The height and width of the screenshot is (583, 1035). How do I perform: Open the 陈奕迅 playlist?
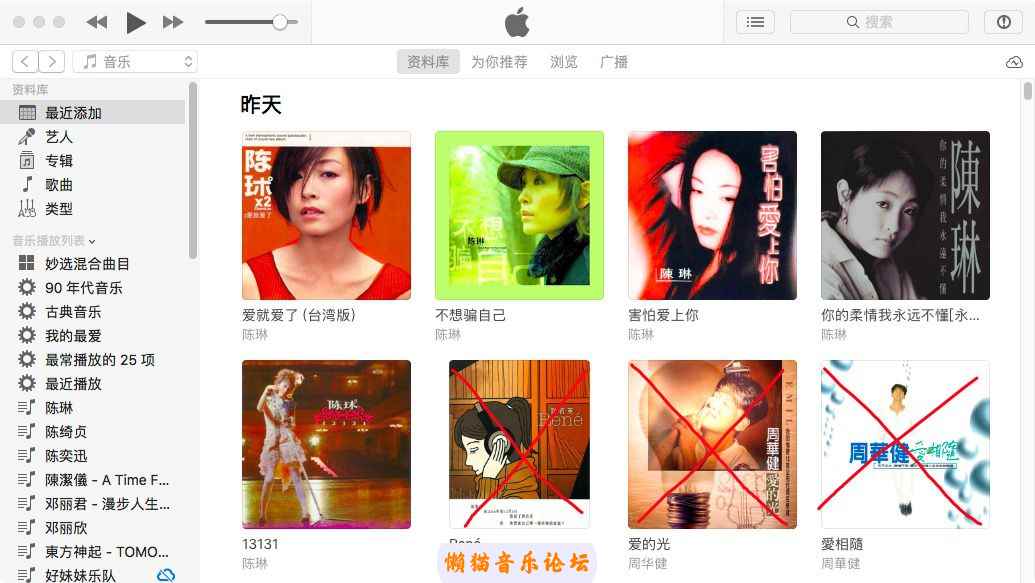tap(66, 456)
